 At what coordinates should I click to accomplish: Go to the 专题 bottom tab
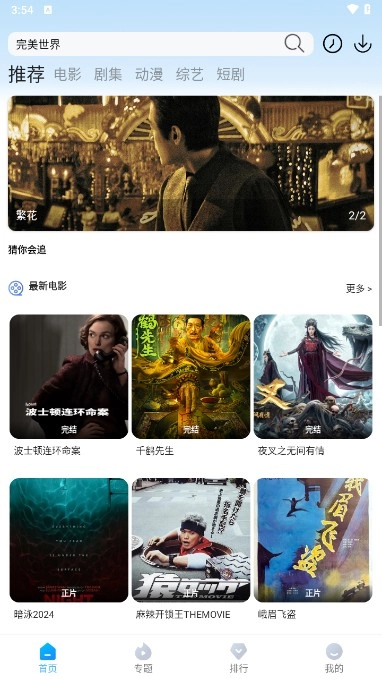point(143,658)
